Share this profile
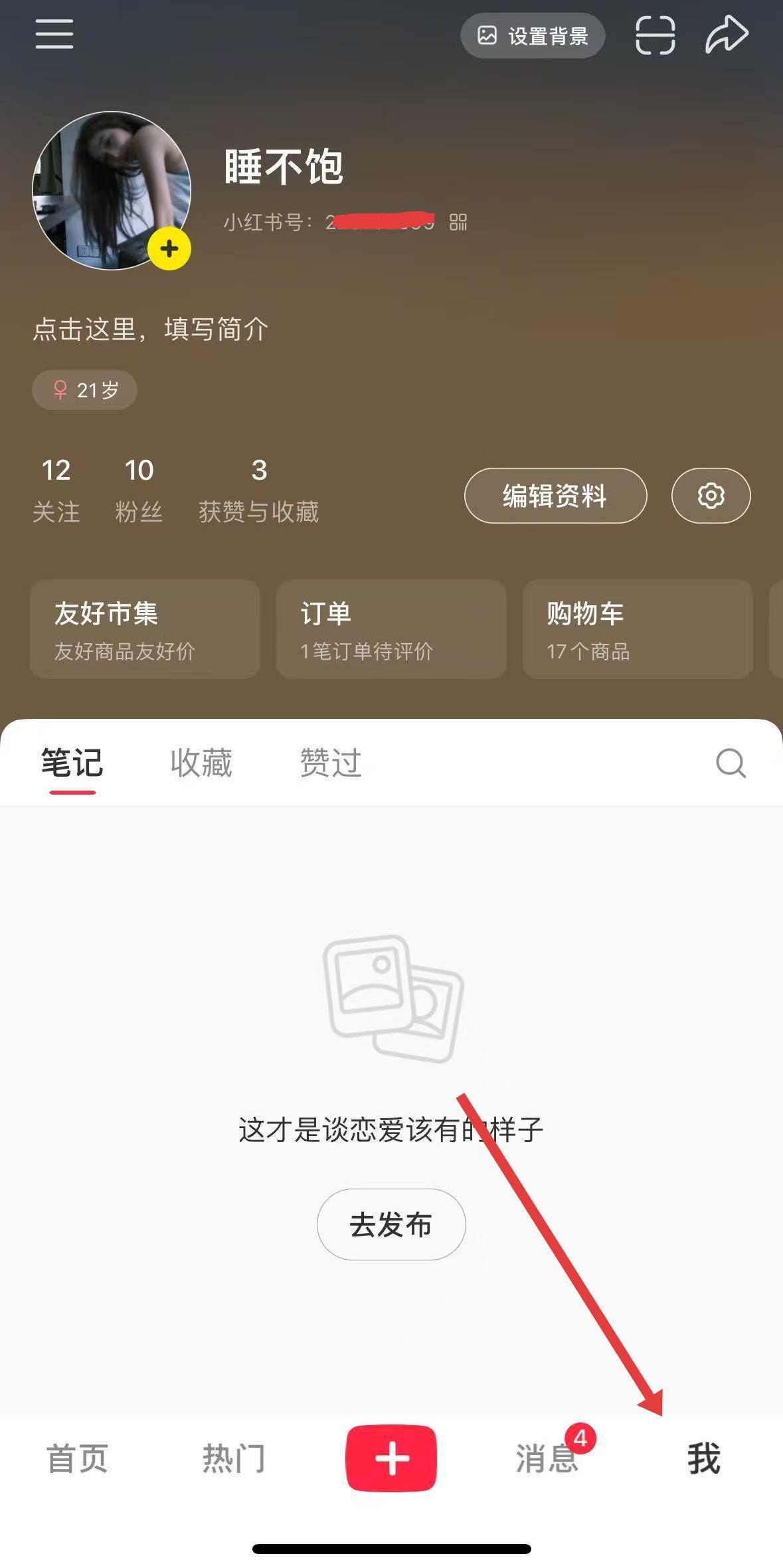 pos(727,35)
